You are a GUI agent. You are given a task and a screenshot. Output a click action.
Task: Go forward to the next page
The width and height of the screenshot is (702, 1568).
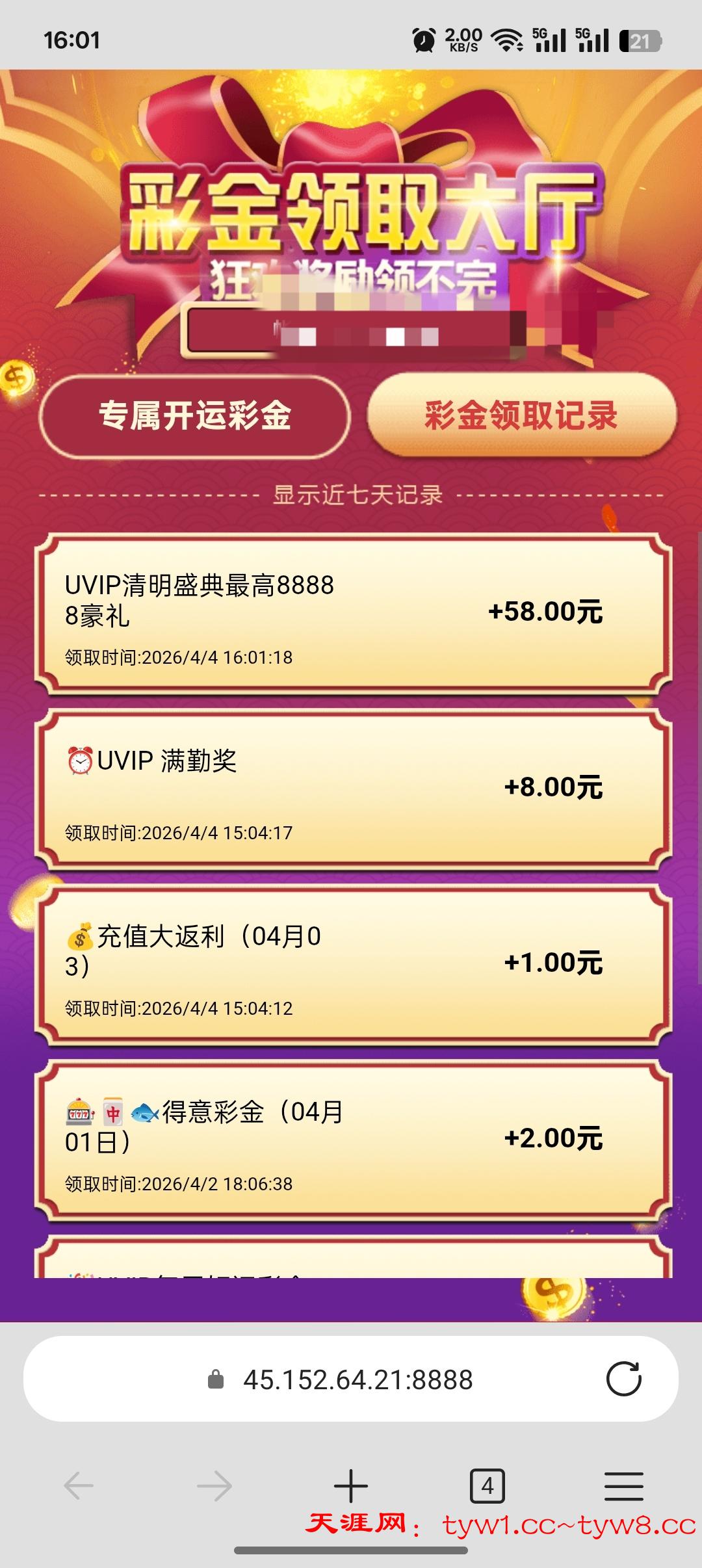[214, 1485]
